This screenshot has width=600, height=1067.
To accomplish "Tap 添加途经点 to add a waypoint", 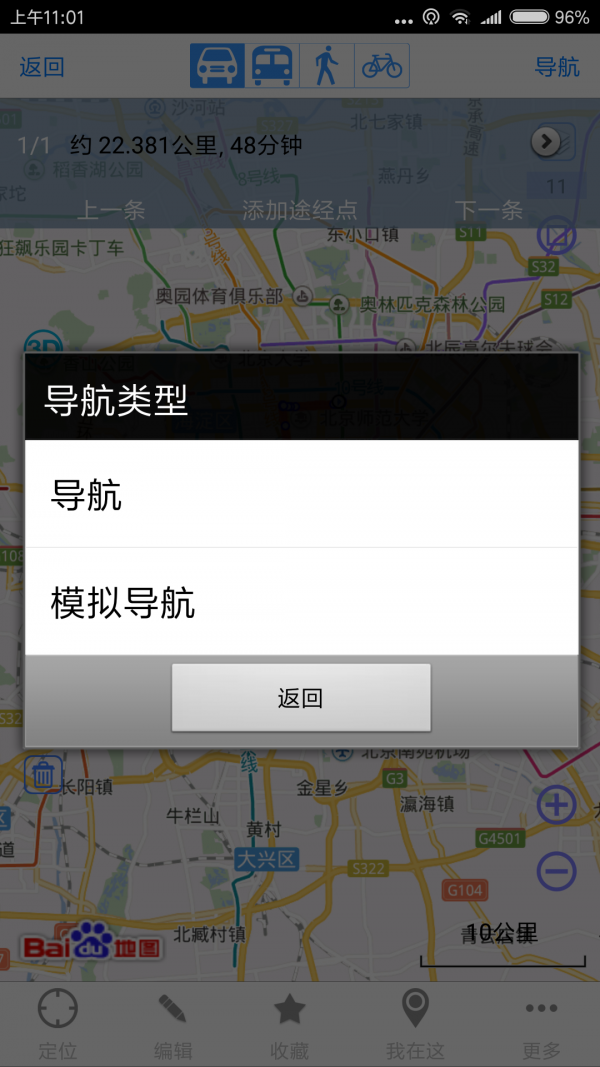I will (x=299, y=210).
